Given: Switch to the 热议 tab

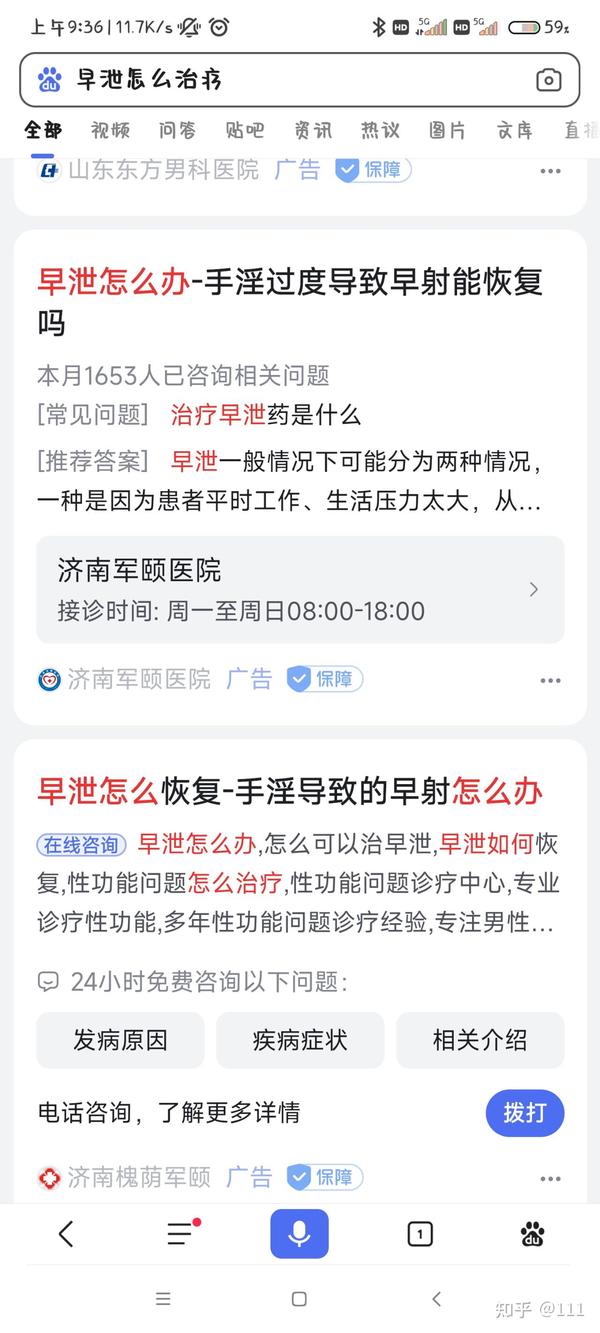Looking at the screenshot, I should coord(380,130).
